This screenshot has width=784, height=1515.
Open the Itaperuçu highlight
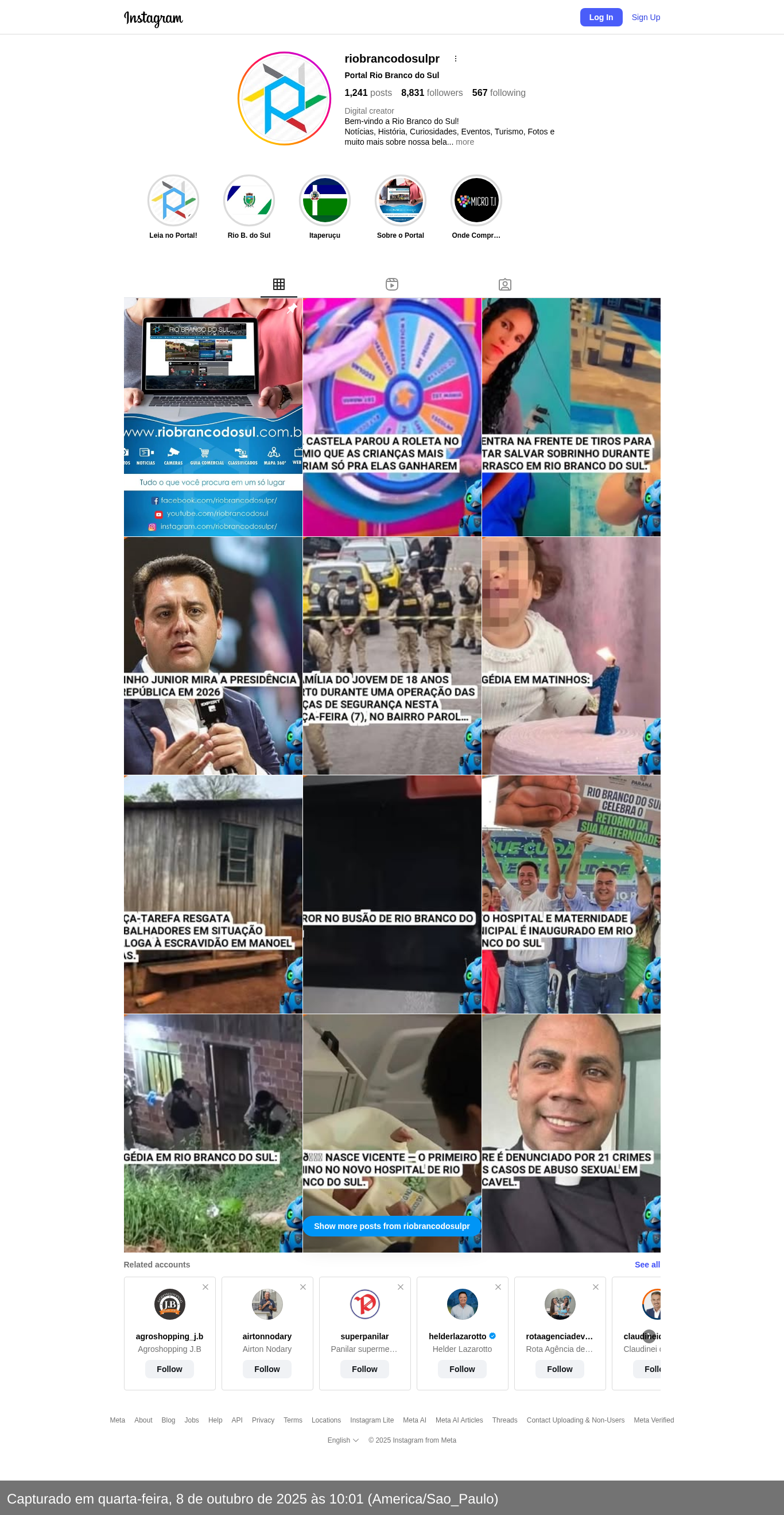tap(324, 201)
